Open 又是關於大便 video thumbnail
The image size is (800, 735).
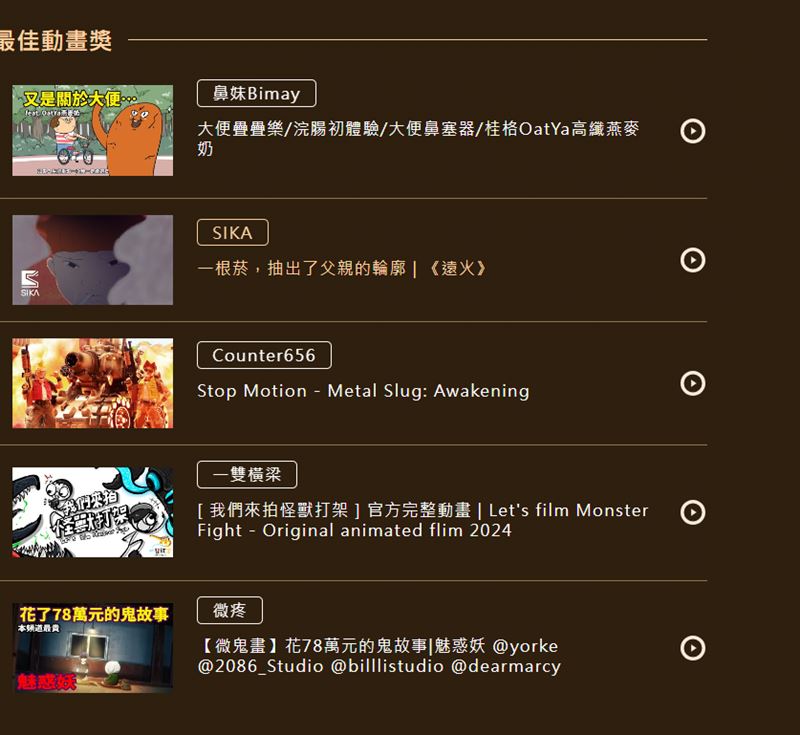click(92, 130)
